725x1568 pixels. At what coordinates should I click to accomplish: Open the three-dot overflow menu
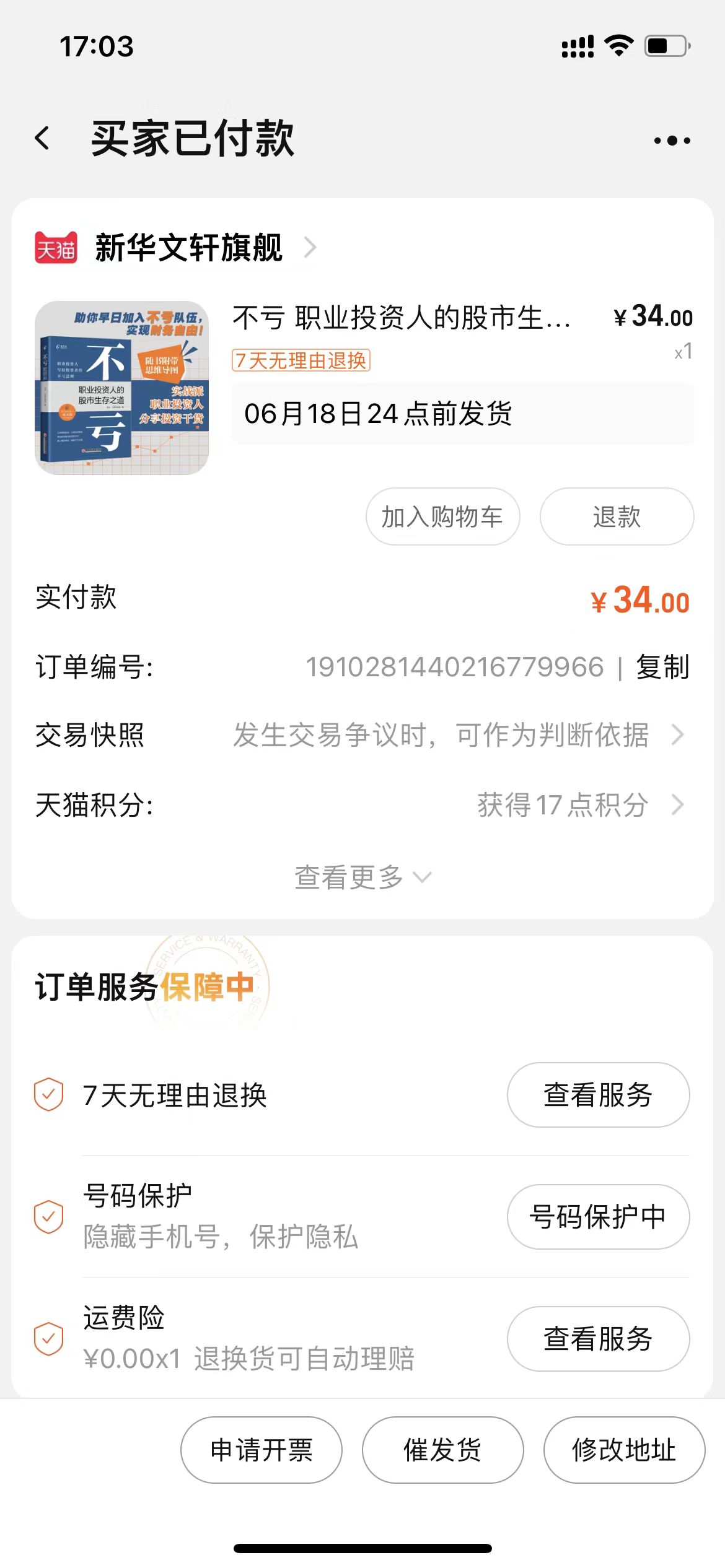(672, 141)
